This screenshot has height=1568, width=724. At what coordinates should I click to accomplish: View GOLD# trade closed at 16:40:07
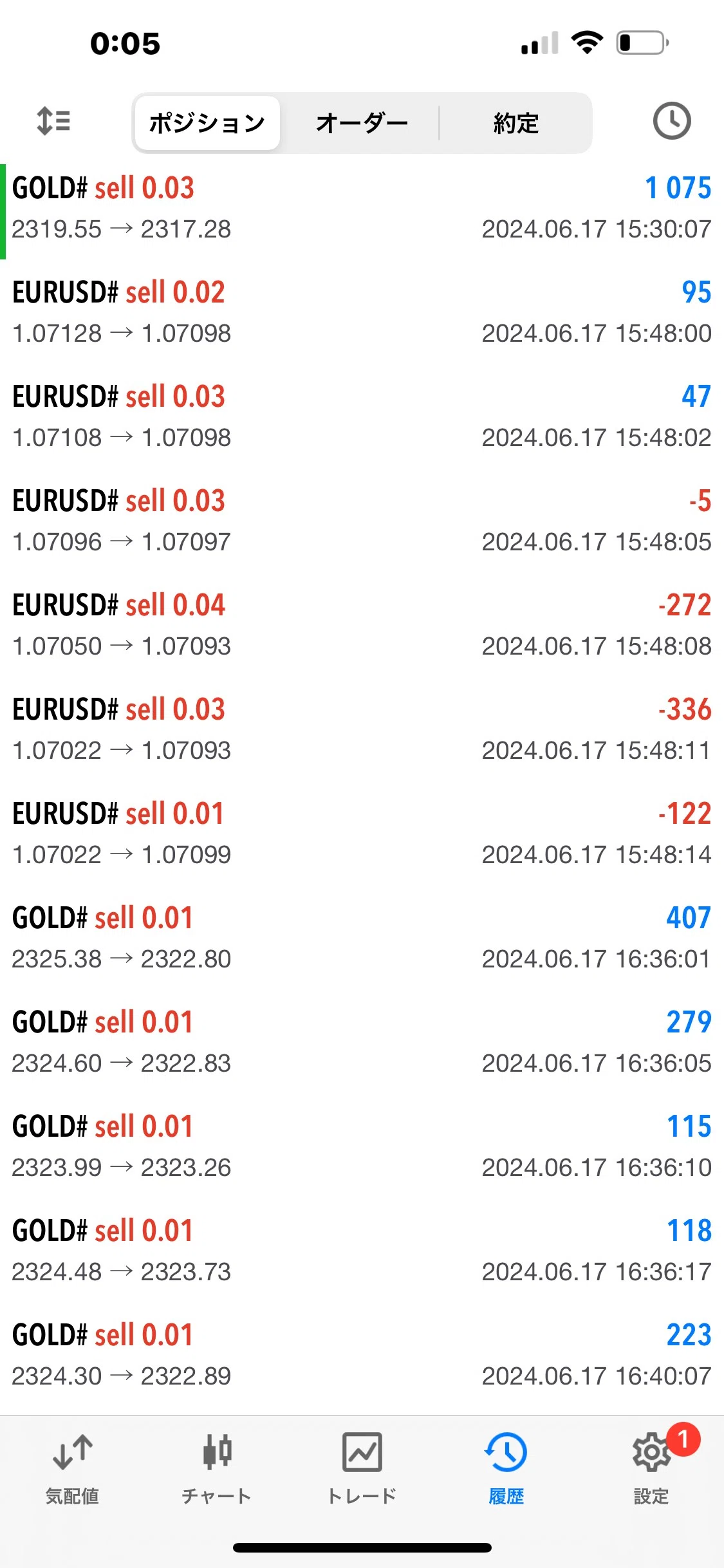click(x=362, y=1356)
